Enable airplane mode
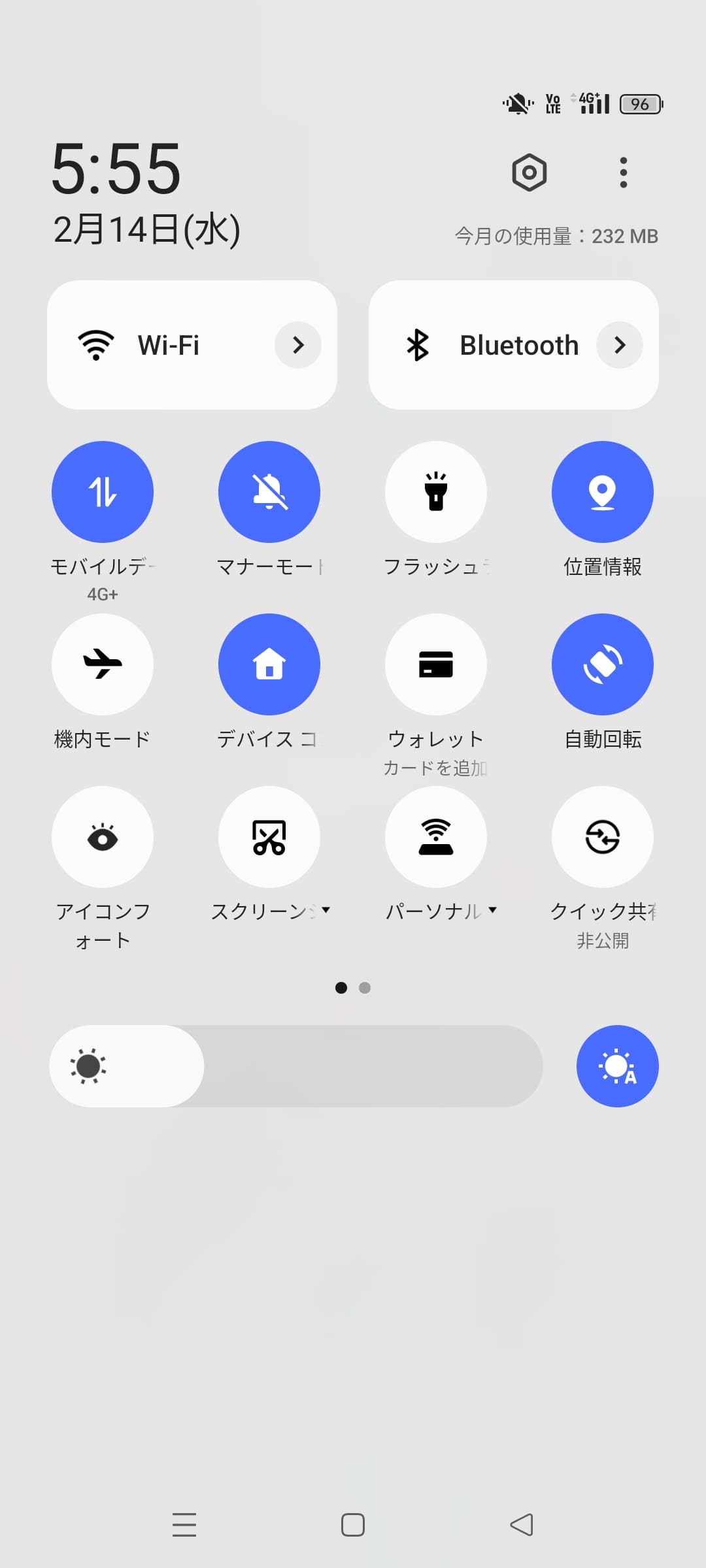The width and height of the screenshot is (706, 1568). (x=102, y=664)
